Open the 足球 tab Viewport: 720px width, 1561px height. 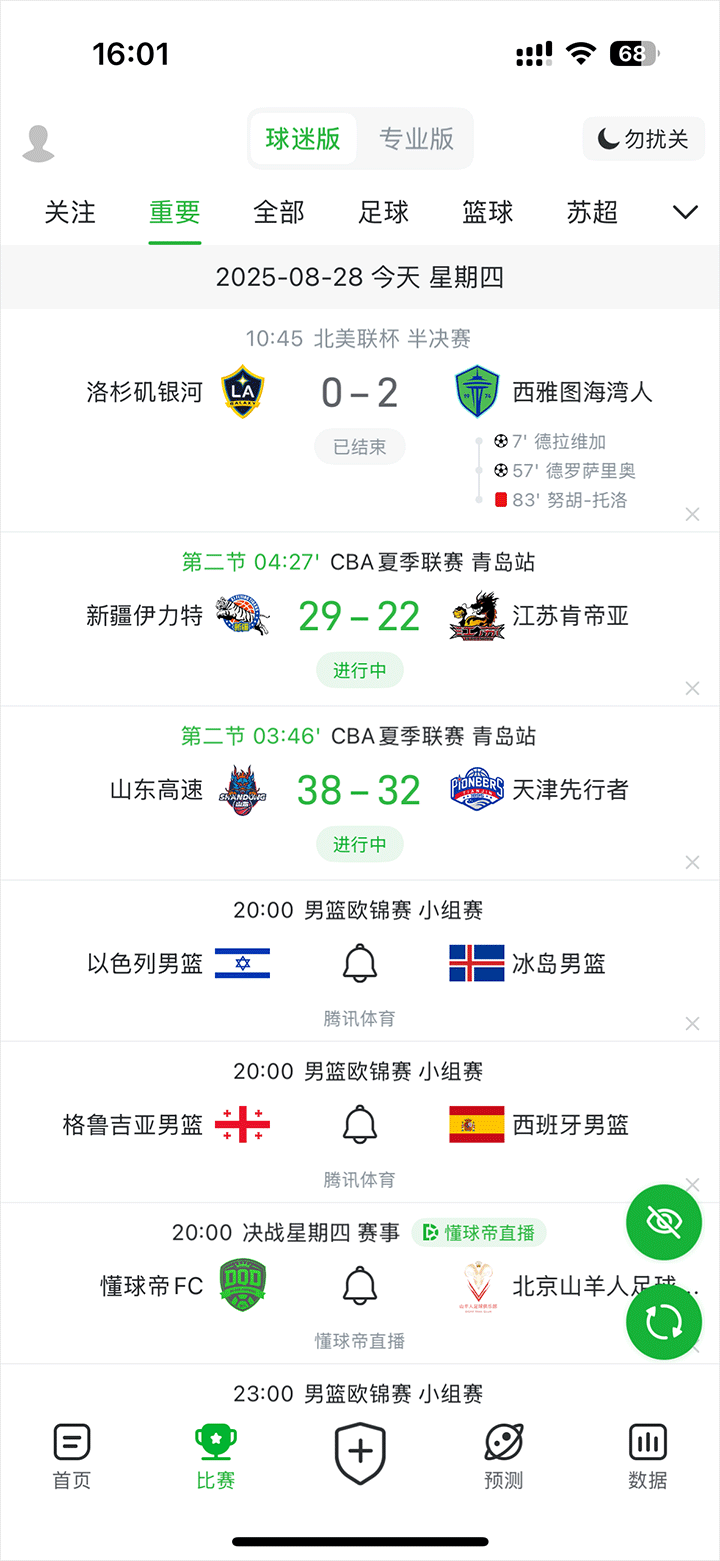[383, 212]
